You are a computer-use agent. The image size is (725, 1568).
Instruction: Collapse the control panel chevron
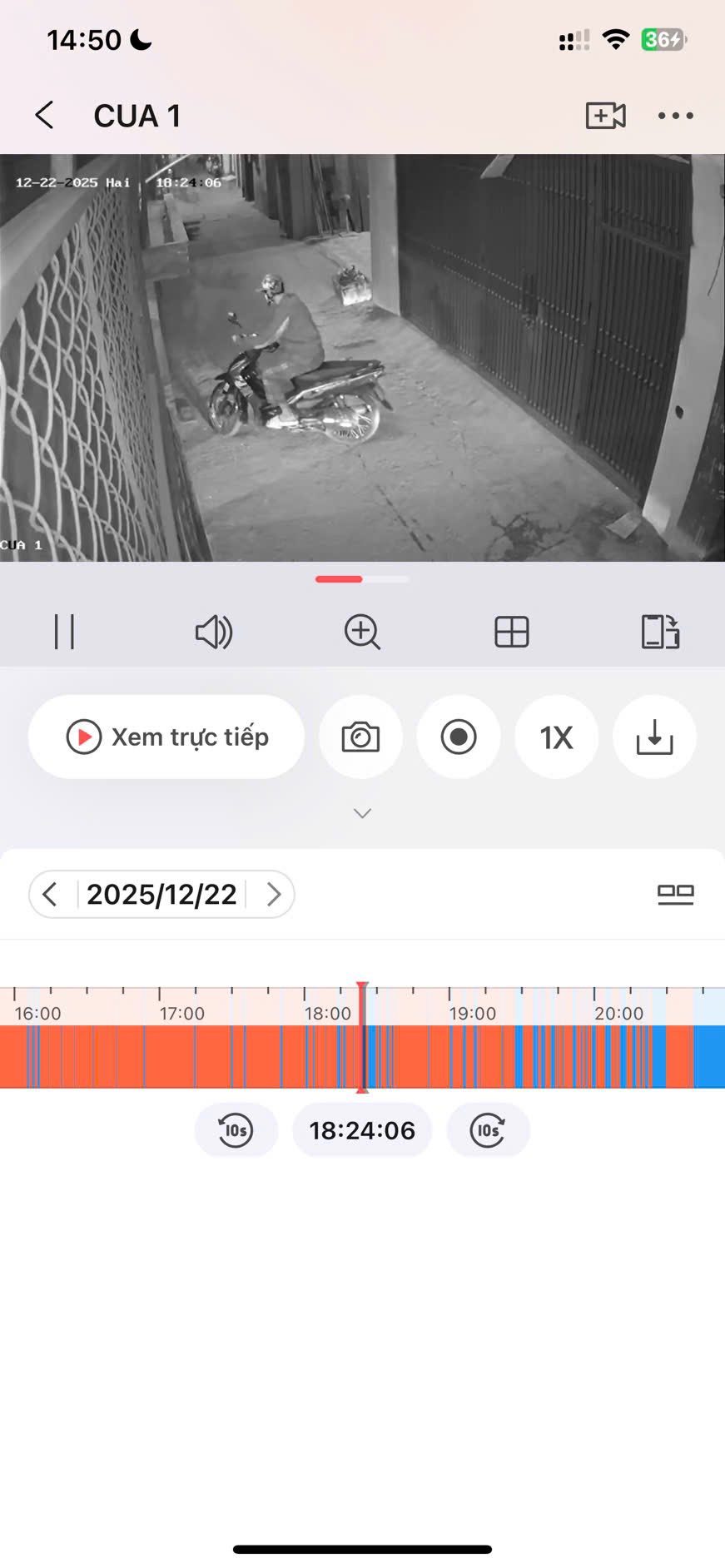click(x=362, y=813)
